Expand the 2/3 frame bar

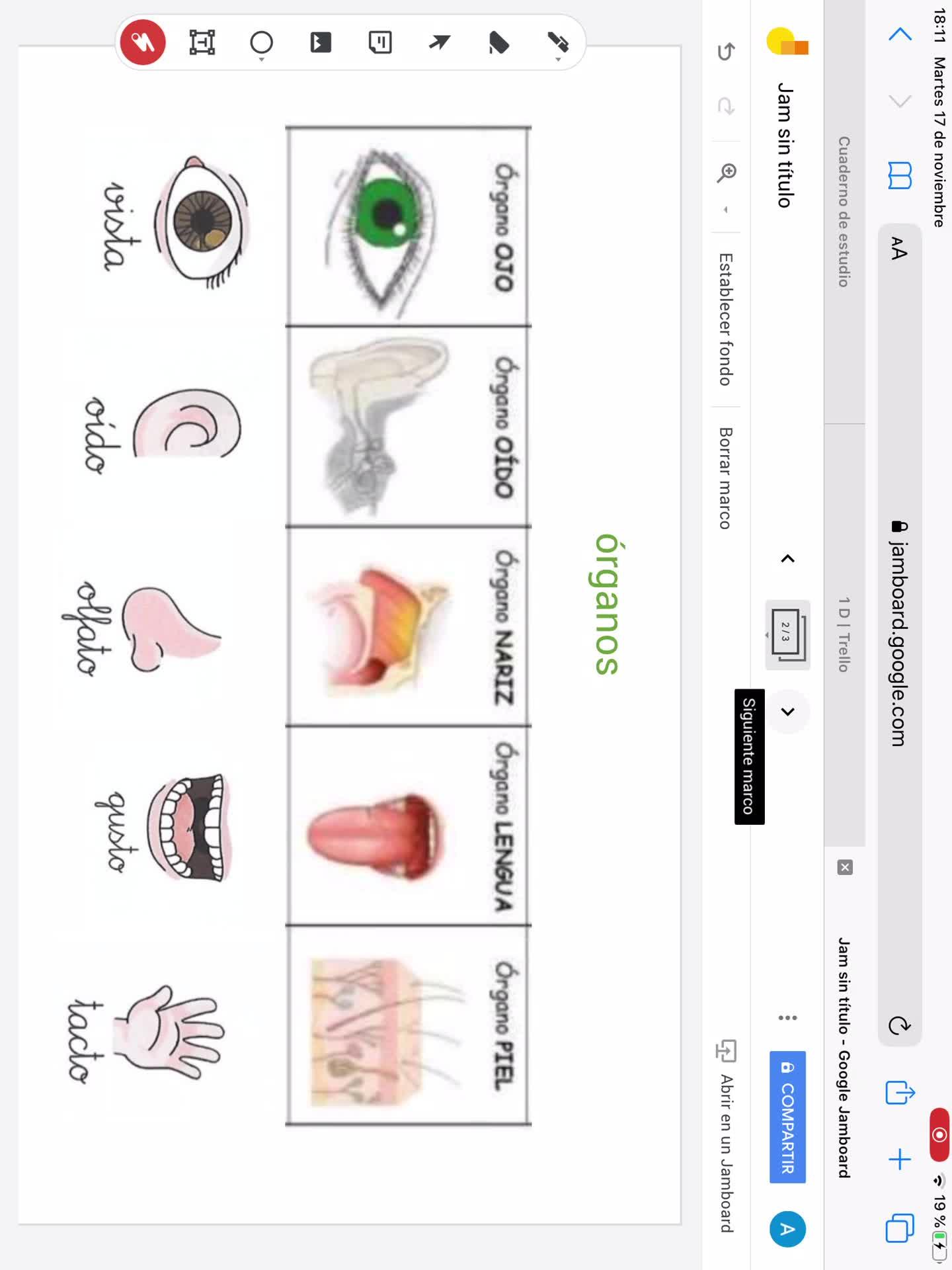pos(787,635)
